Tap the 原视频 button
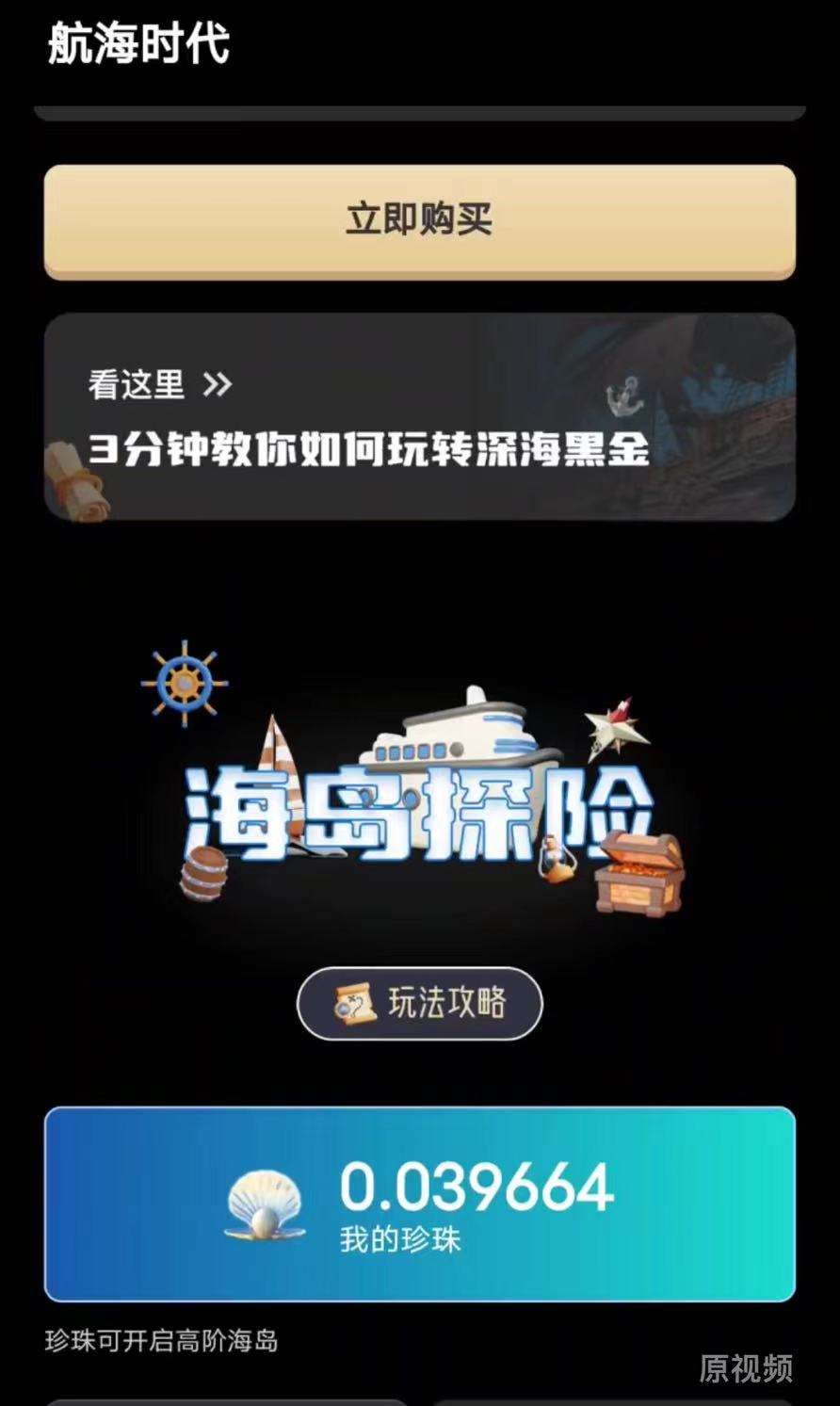The width and height of the screenshot is (840, 1406). (745, 1368)
